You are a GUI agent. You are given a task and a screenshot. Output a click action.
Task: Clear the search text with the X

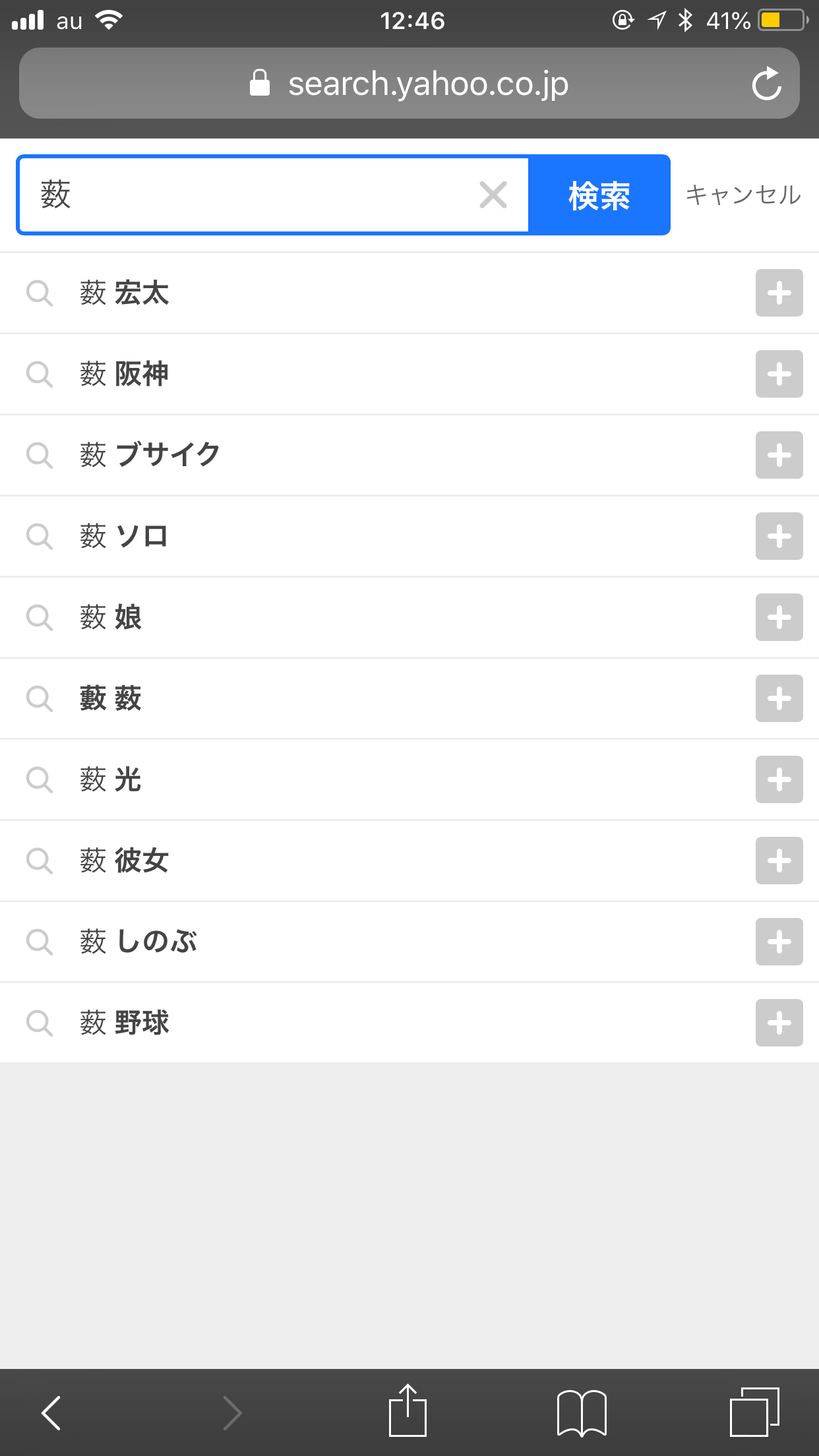493,195
